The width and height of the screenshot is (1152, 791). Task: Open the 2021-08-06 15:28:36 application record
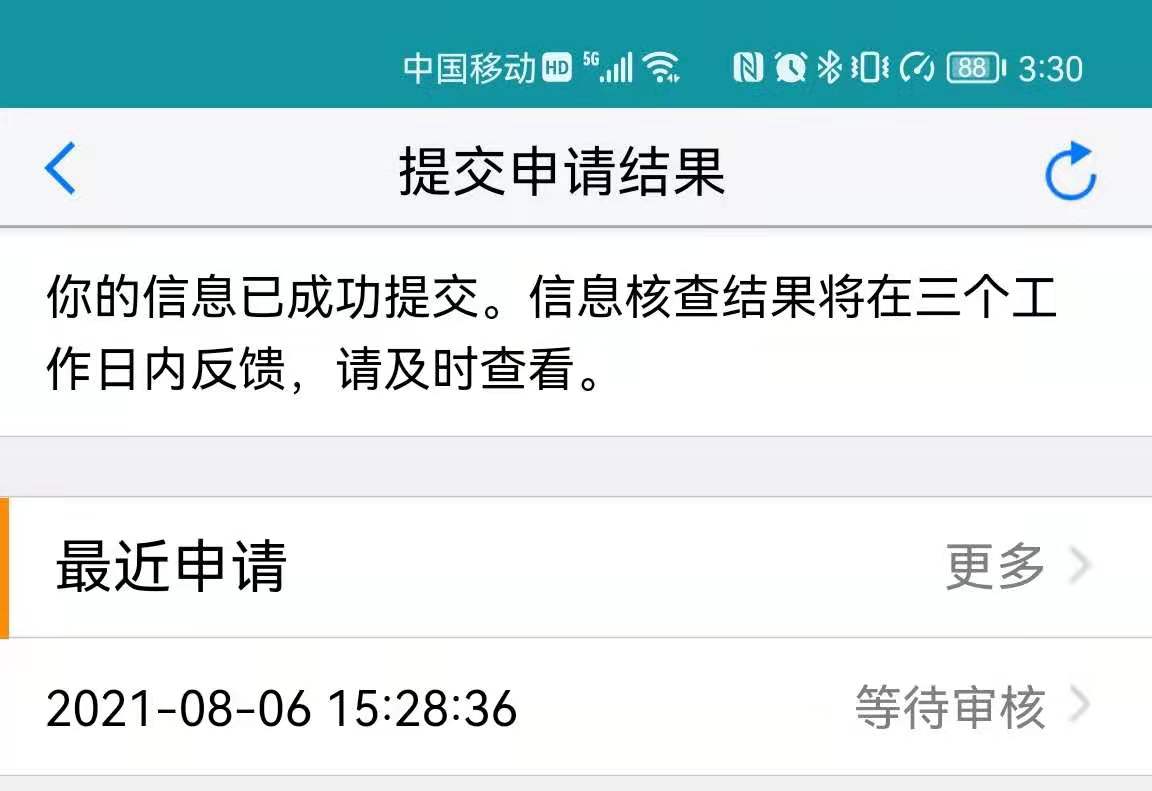(576, 708)
